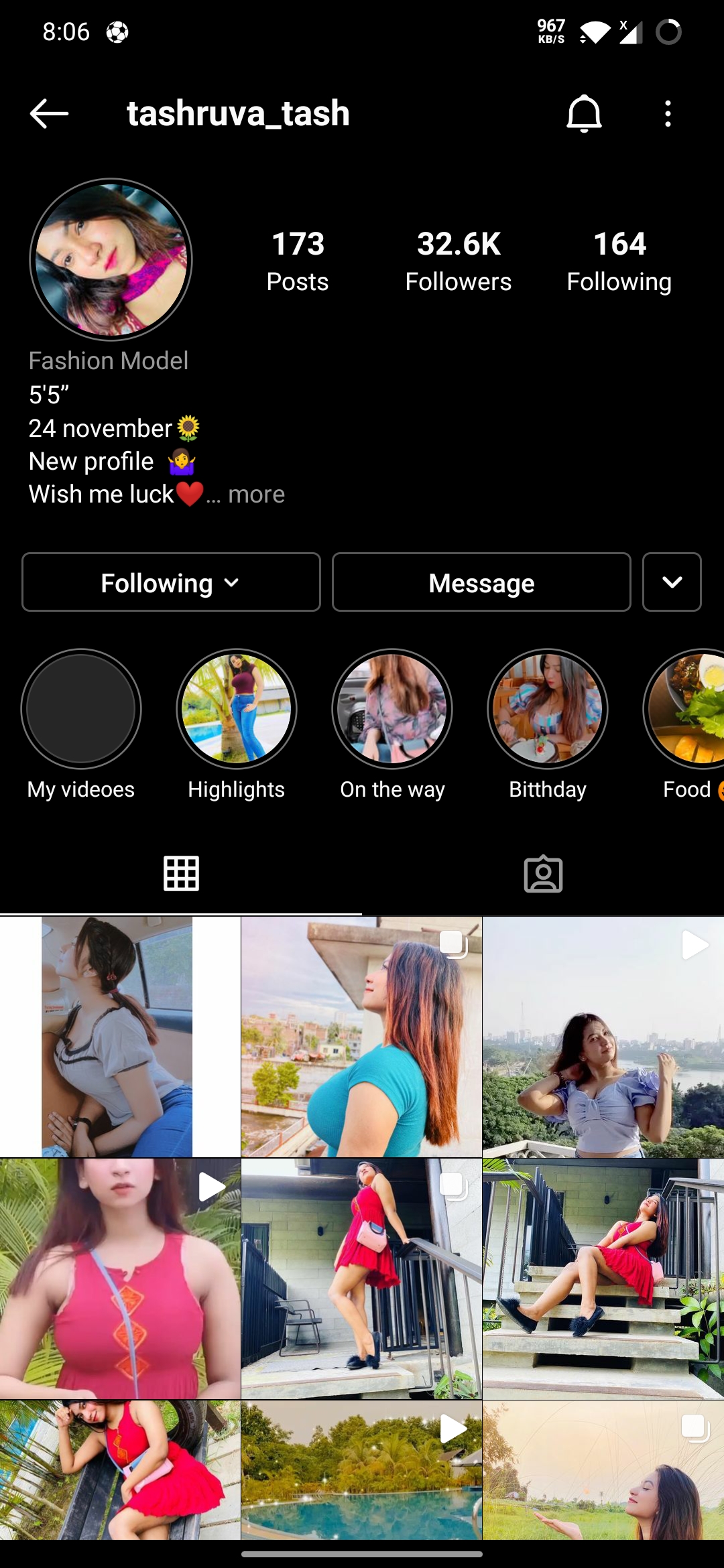This screenshot has width=724, height=1568.
Task: Expand suggested accounts with the chevron button
Action: [672, 582]
